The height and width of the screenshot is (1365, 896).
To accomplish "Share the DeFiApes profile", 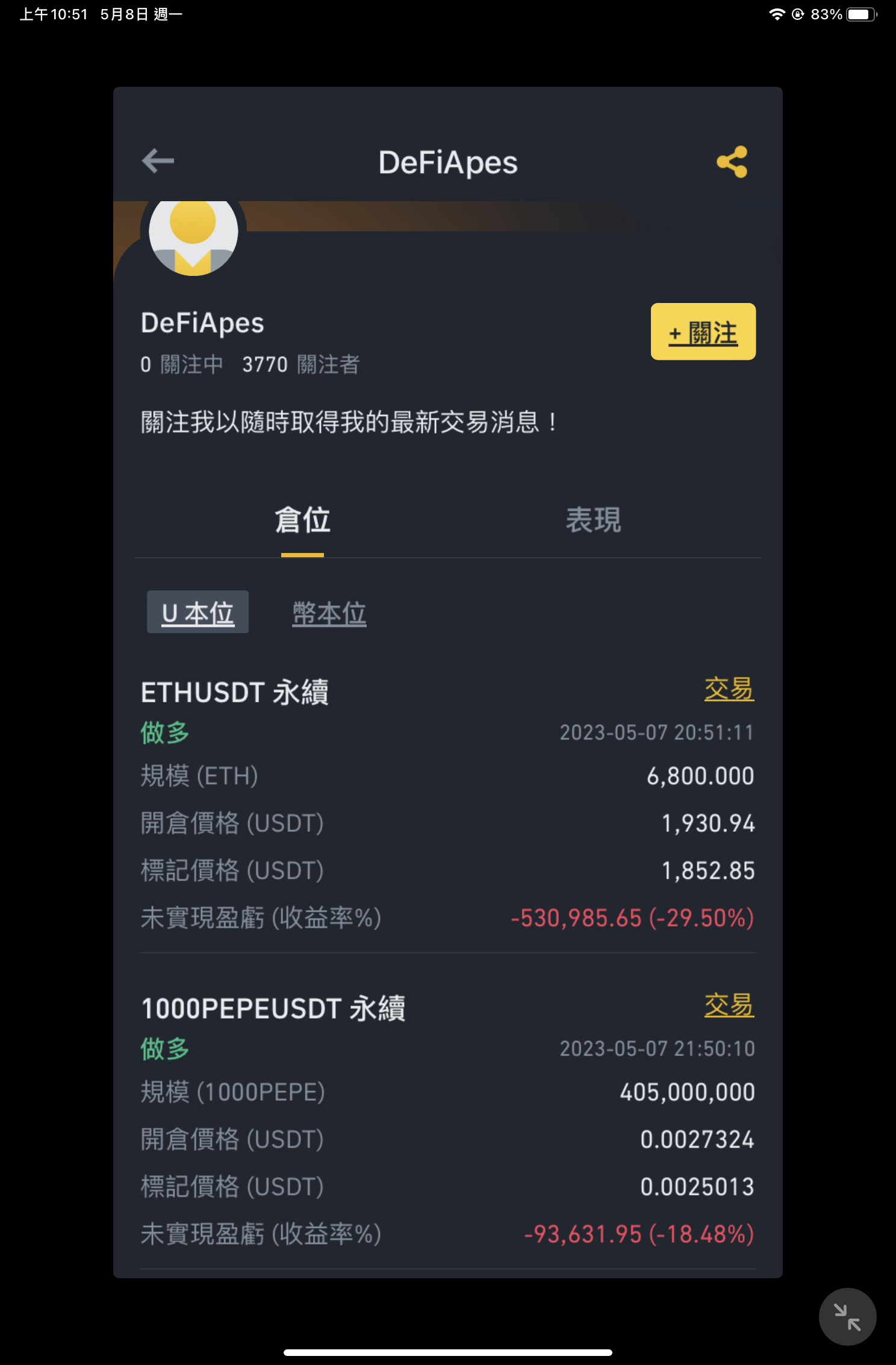I will click(732, 162).
